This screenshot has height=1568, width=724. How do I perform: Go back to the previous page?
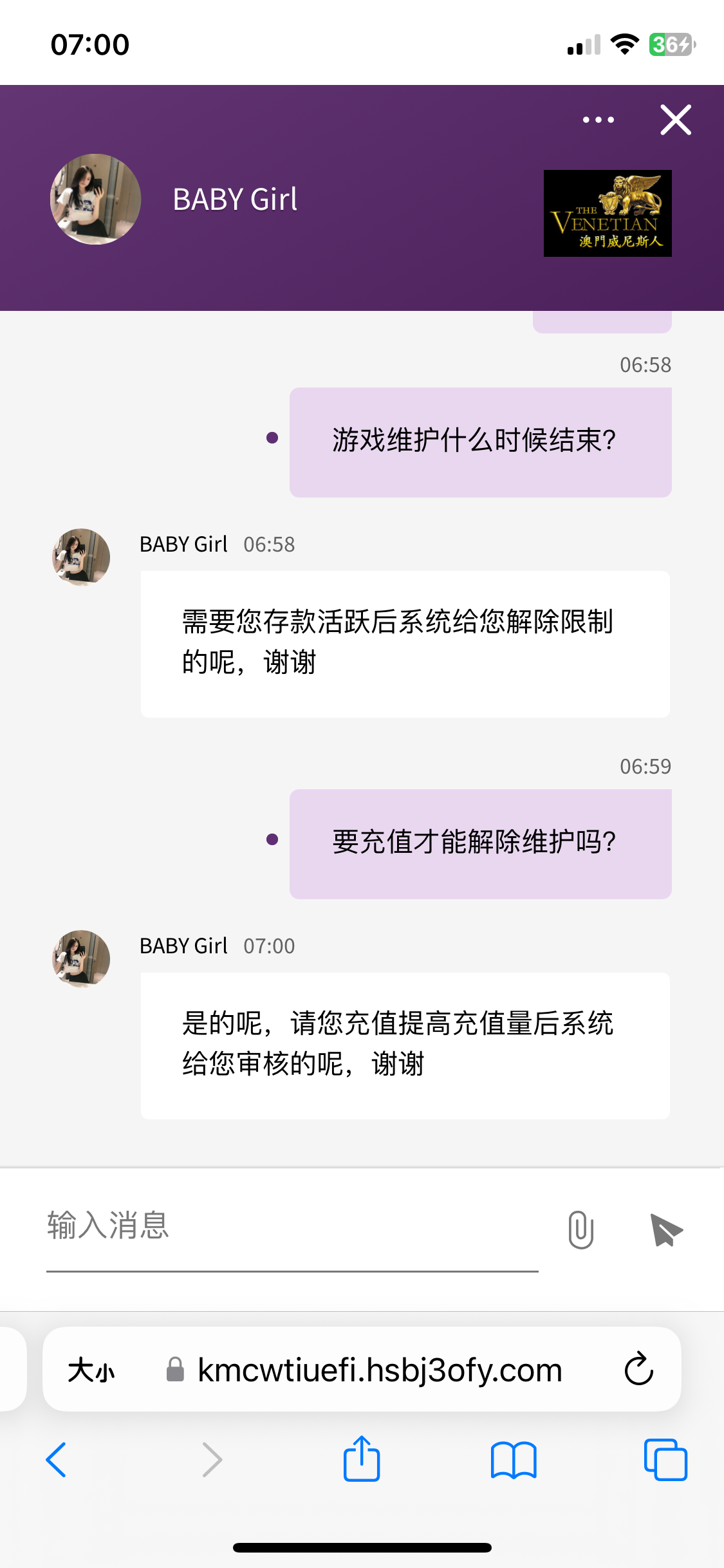[57, 1460]
